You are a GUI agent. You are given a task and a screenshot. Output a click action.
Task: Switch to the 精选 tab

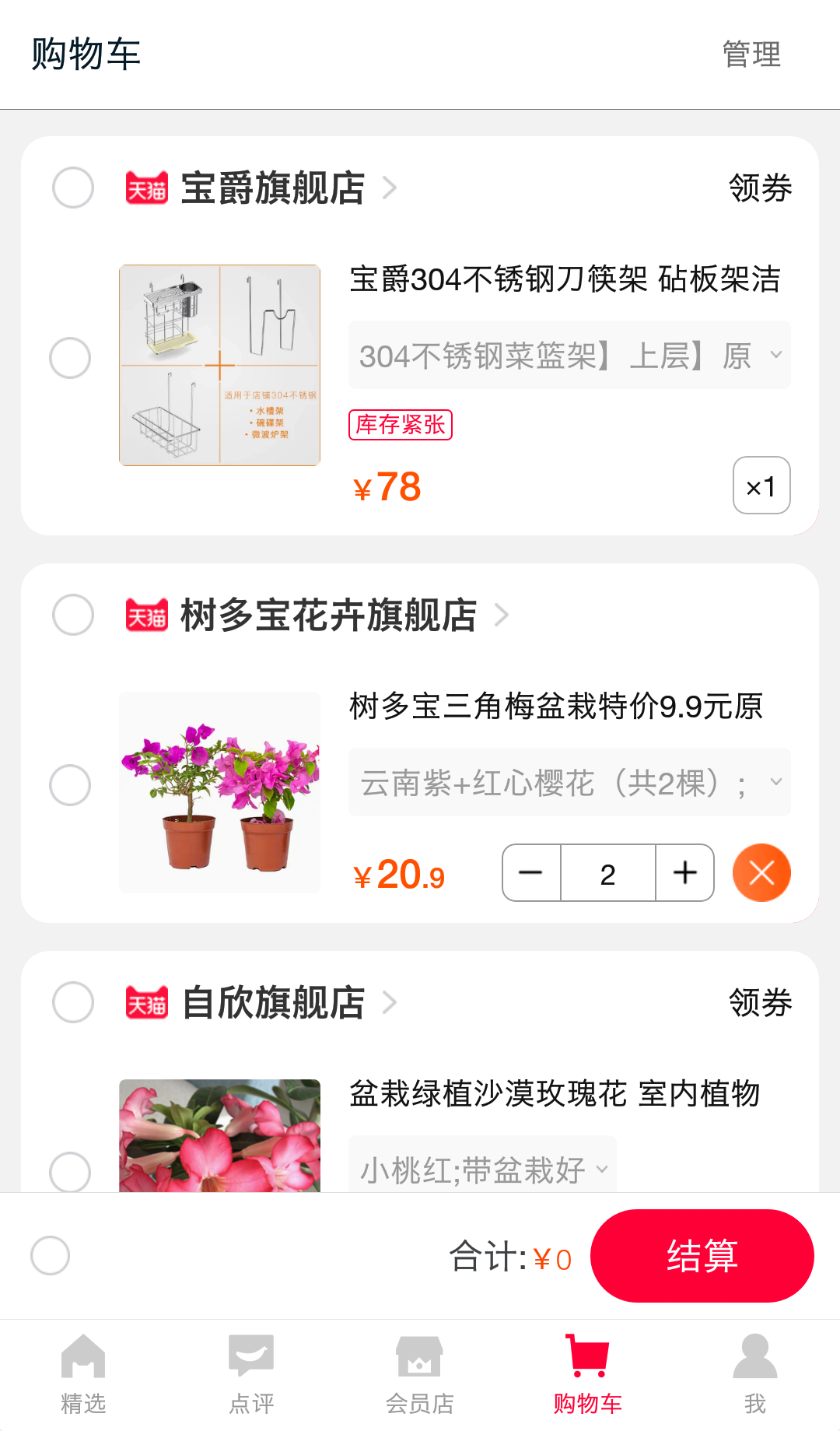pos(83,1373)
